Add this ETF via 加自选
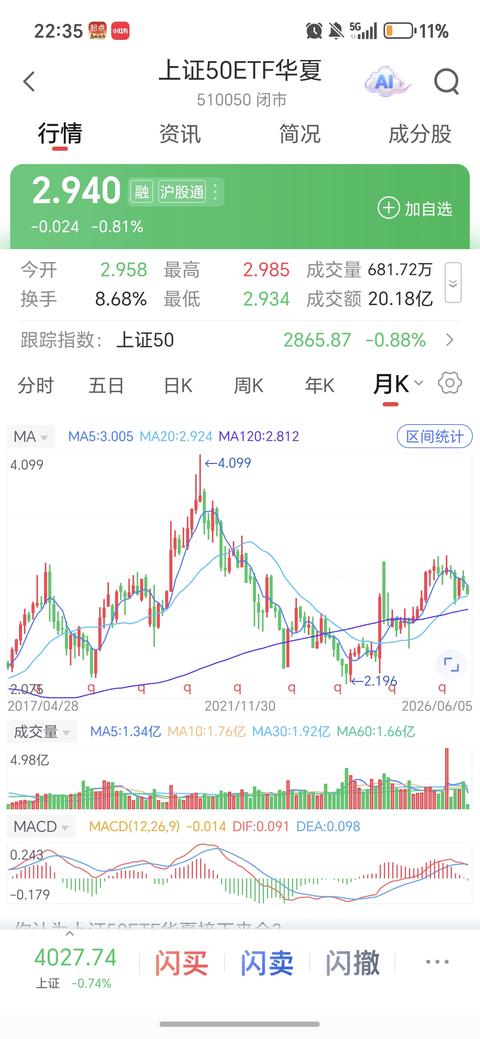The image size is (480, 1039). tap(415, 209)
